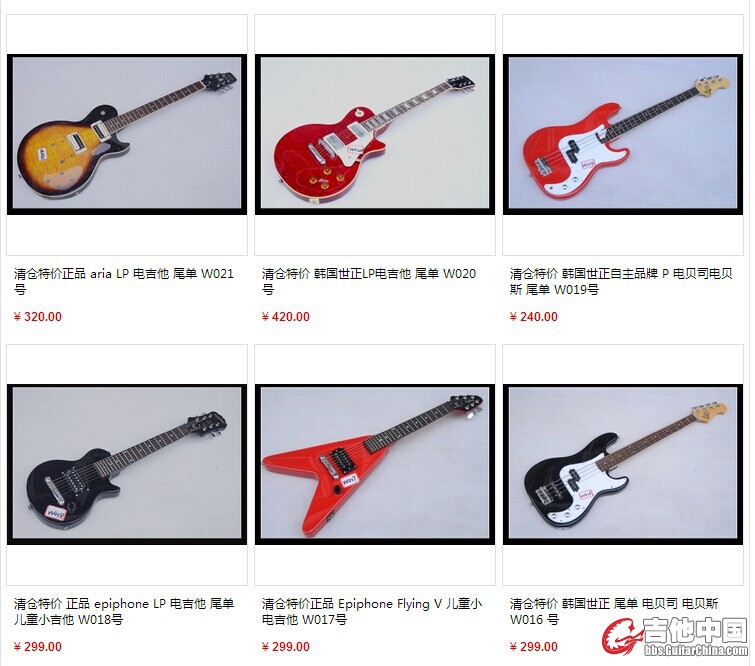Open the red P bass W019 listing
The width and height of the screenshot is (755, 666).
coord(622,134)
